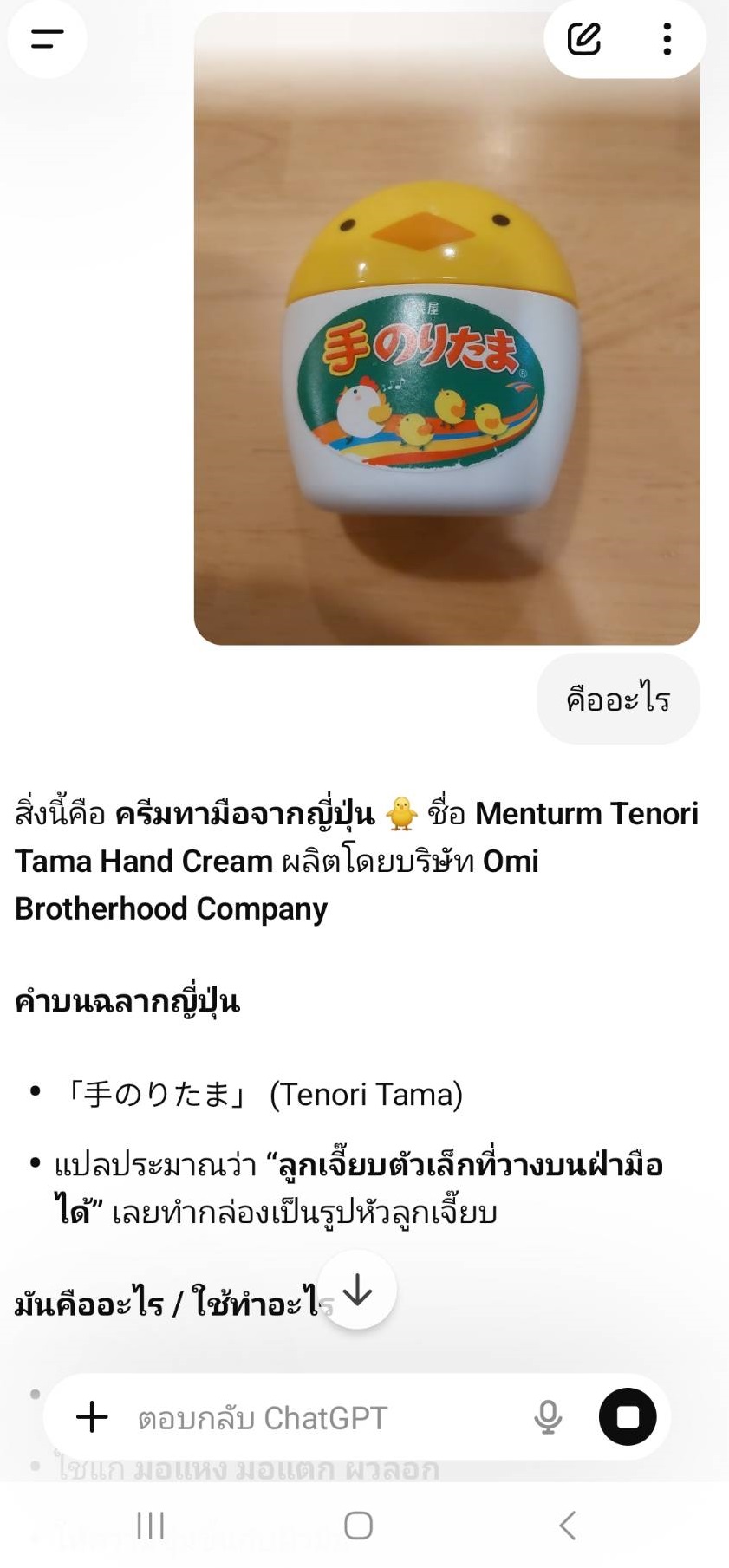Open the sidebar menu
729x1568 pixels.
pyautogui.click(x=47, y=39)
